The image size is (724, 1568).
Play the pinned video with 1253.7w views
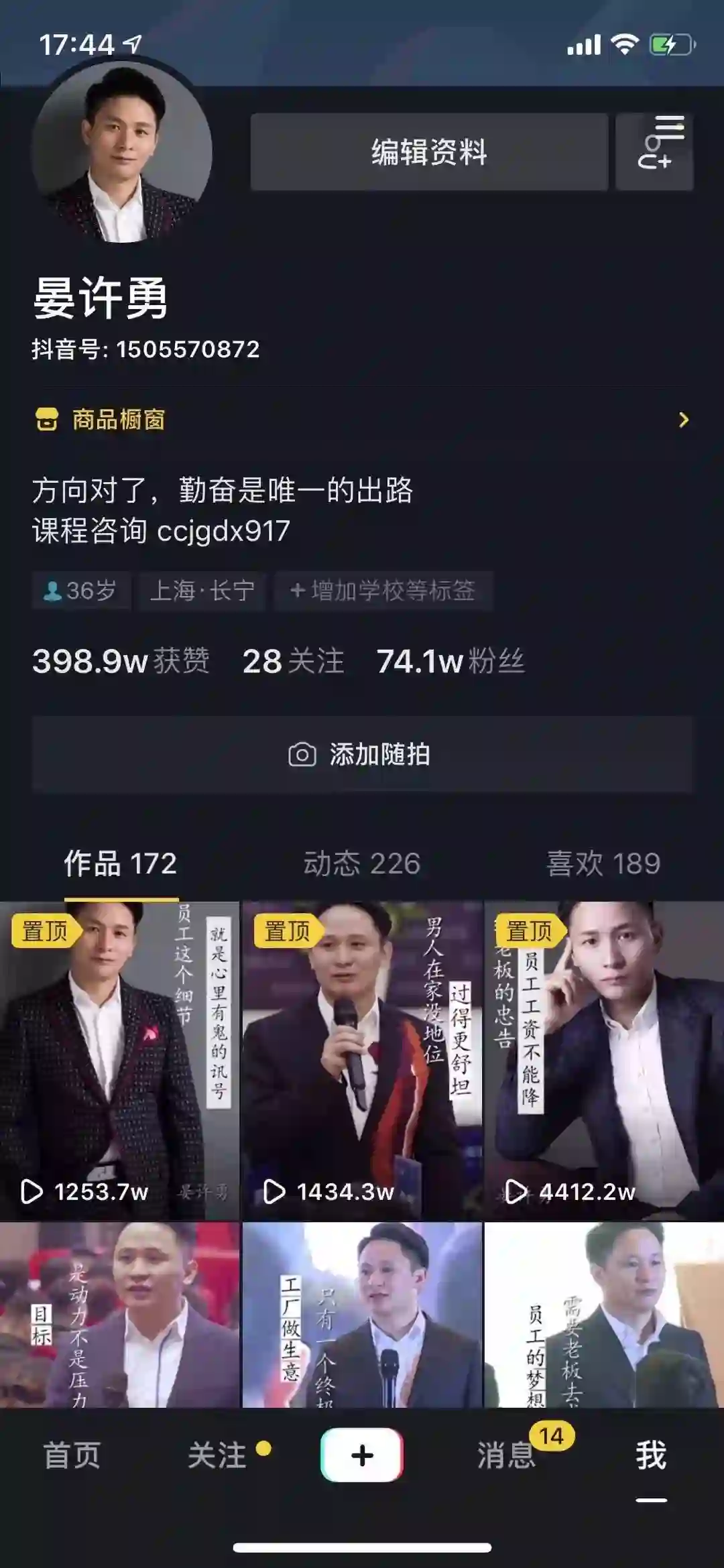119,1059
